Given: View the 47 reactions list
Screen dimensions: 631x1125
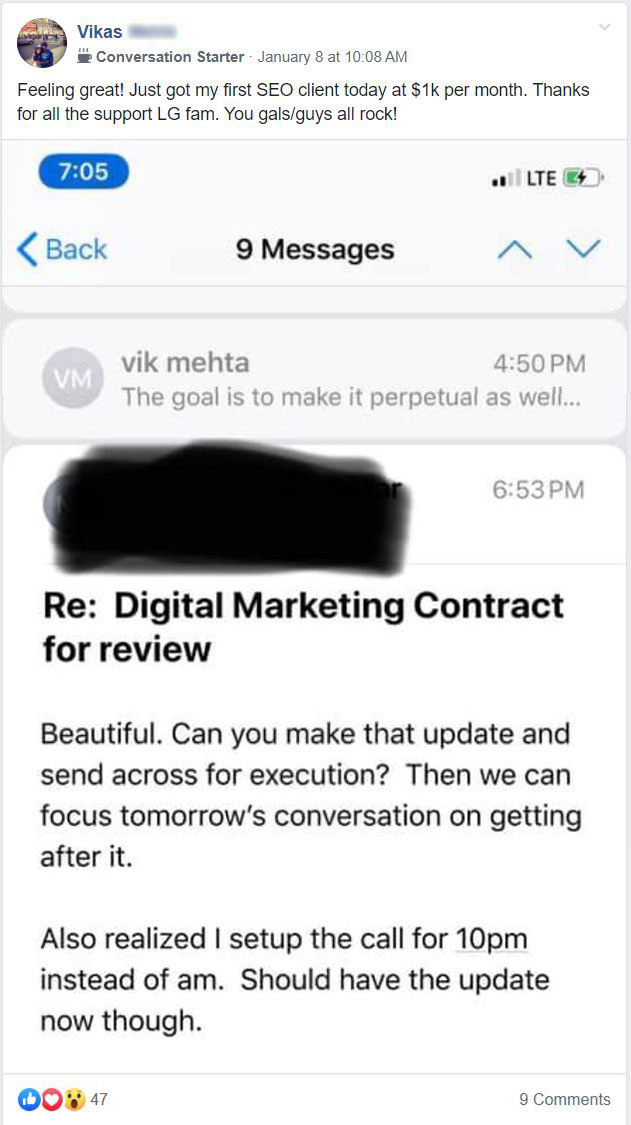Looking at the screenshot, I should (62, 1098).
